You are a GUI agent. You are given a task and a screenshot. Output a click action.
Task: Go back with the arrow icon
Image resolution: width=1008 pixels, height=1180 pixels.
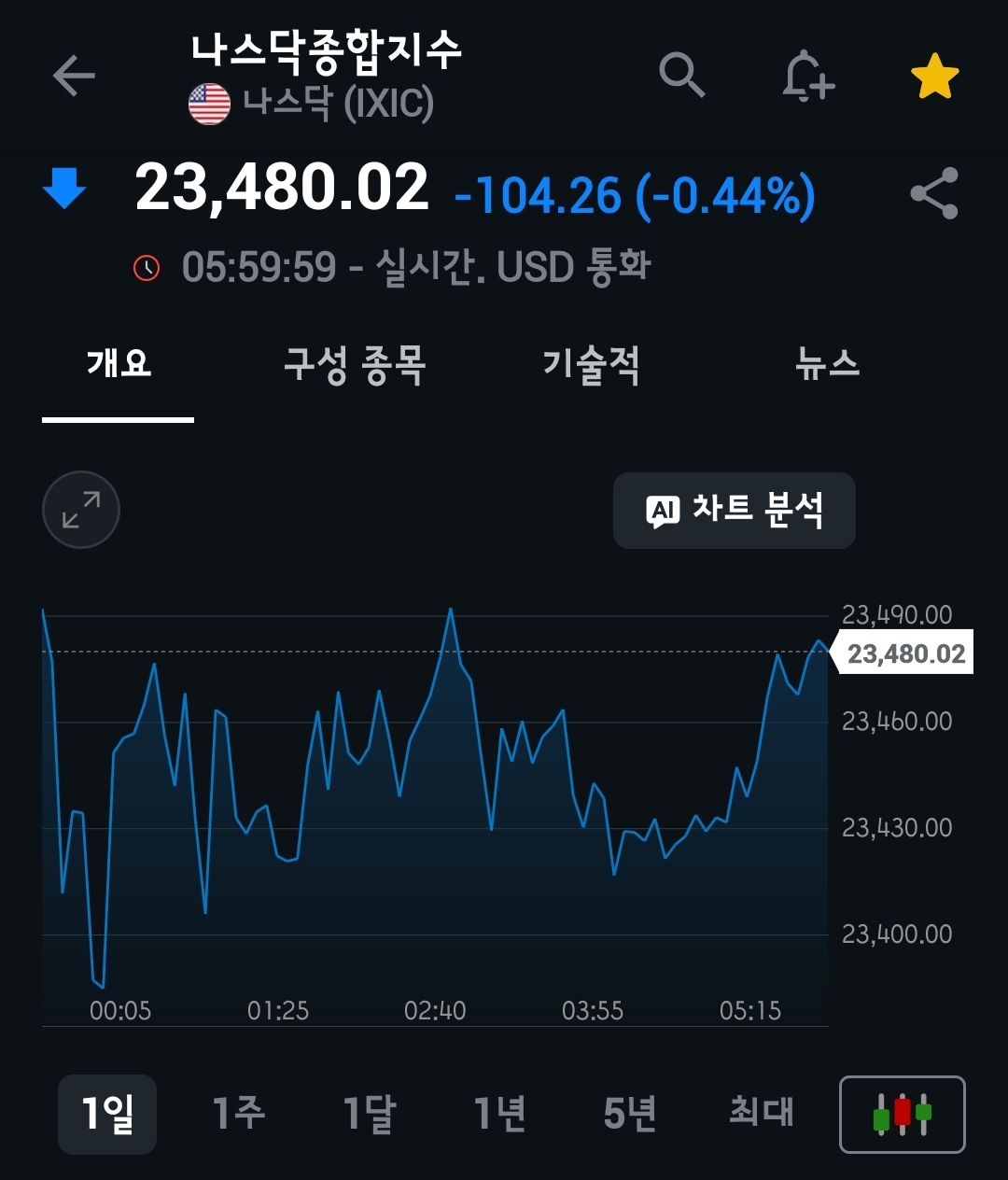click(x=74, y=76)
